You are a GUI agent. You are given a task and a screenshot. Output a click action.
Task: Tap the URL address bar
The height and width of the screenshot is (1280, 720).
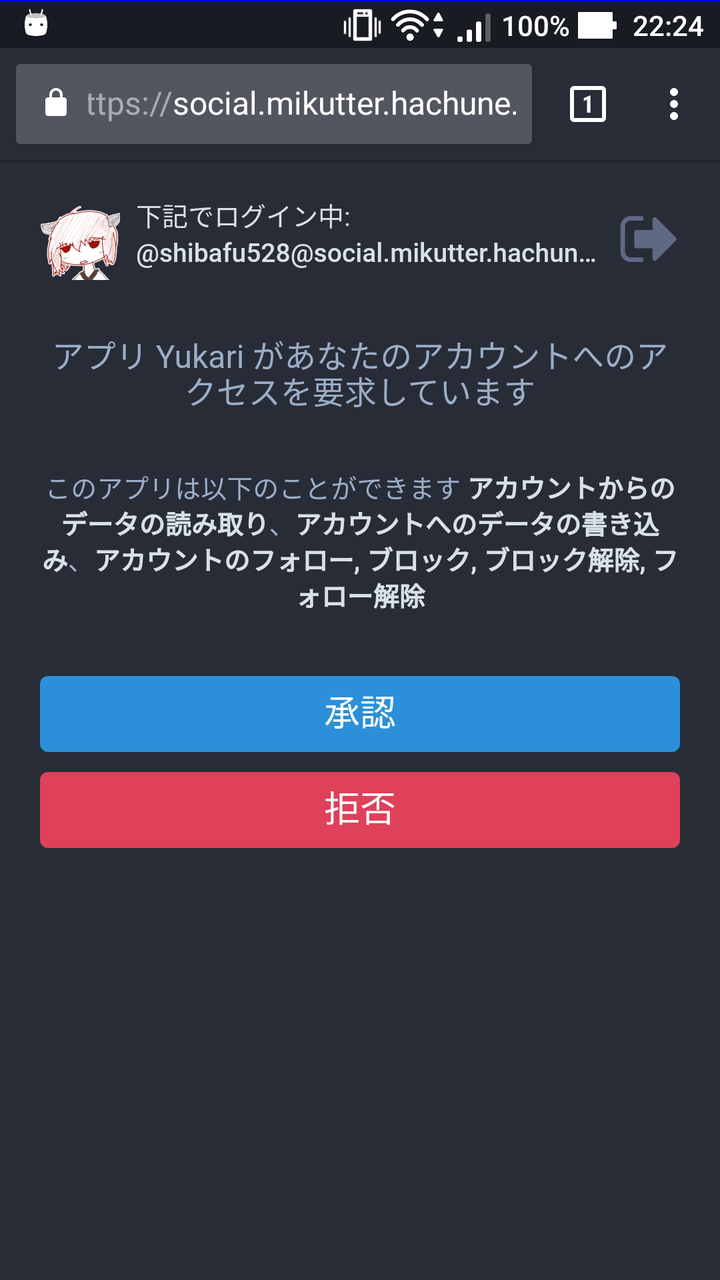290,104
